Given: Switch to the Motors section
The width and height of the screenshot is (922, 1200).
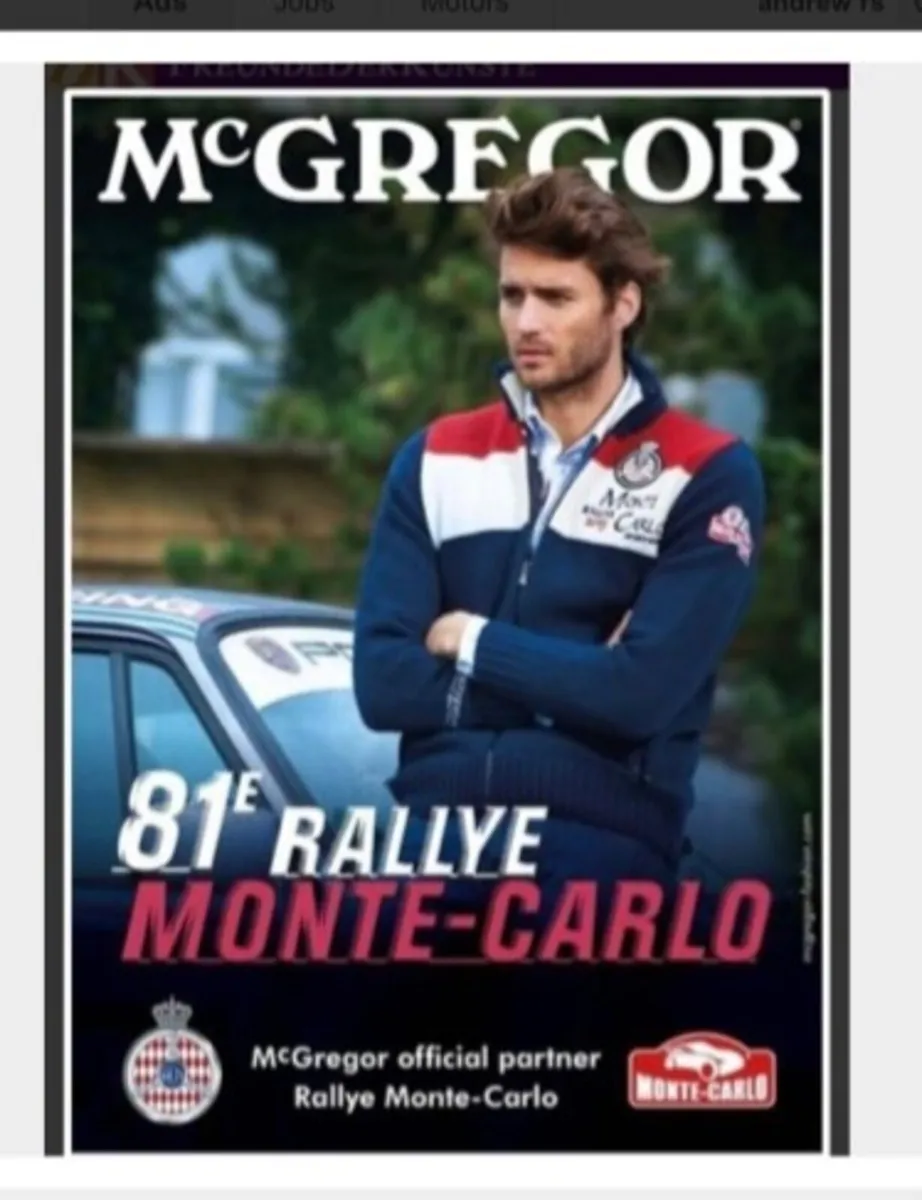Looking at the screenshot, I should point(463,6).
